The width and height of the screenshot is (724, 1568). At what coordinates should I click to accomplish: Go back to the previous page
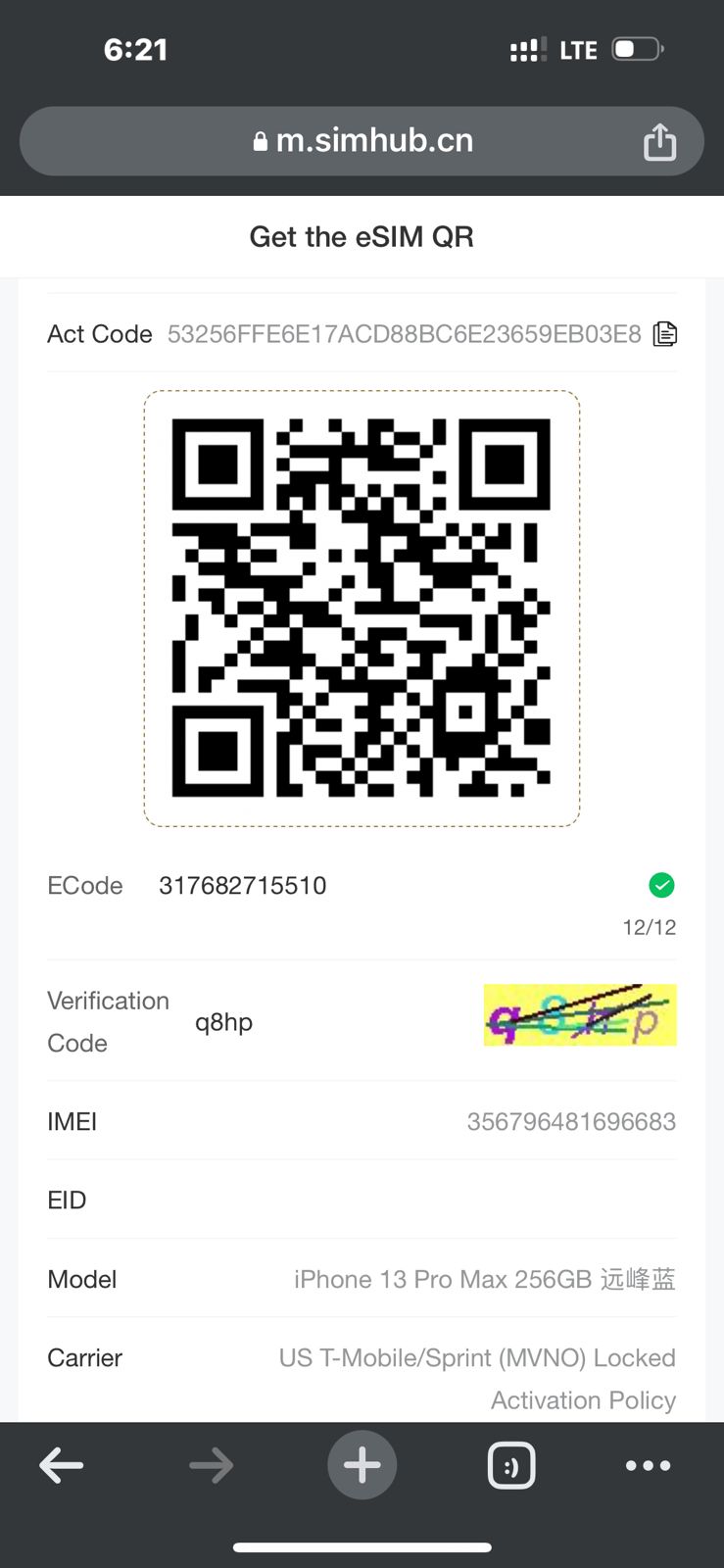coord(62,1466)
